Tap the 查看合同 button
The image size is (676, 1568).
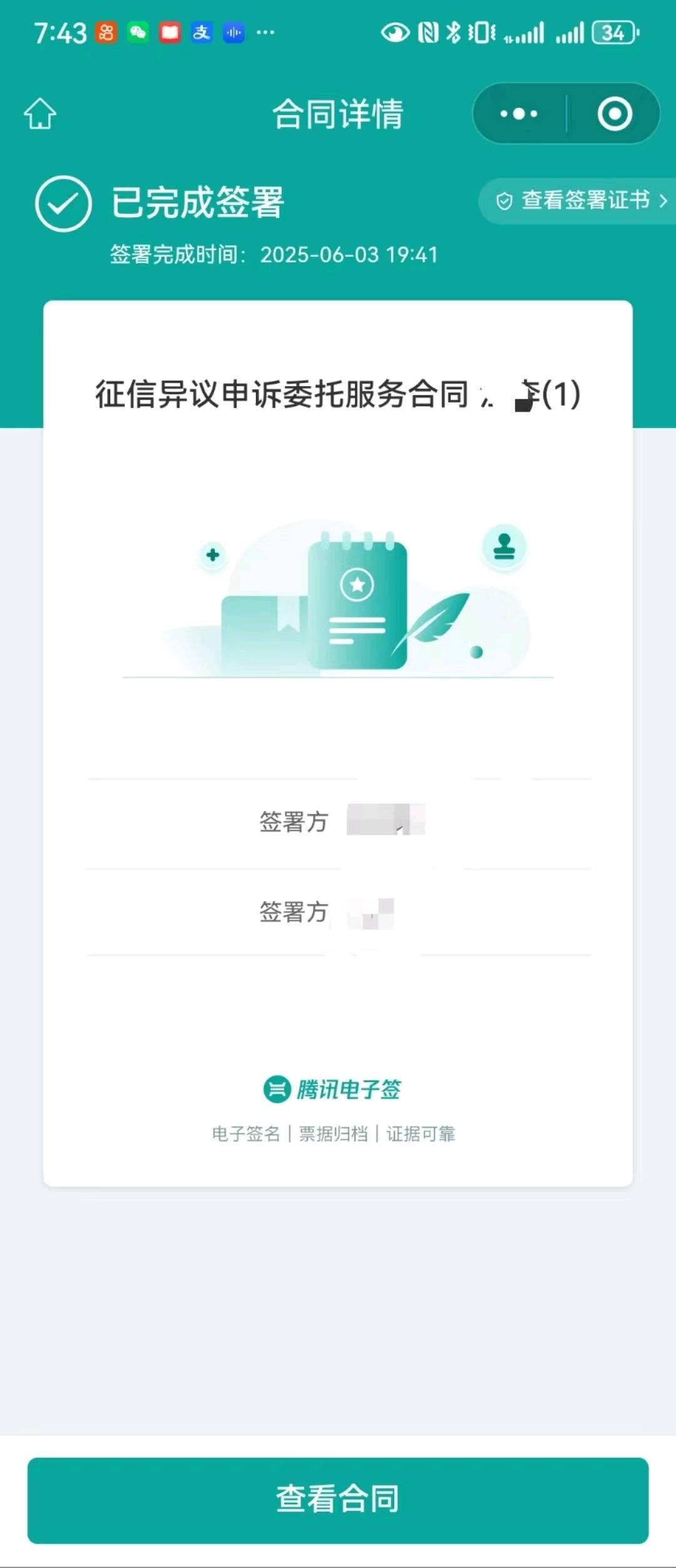(x=338, y=1499)
